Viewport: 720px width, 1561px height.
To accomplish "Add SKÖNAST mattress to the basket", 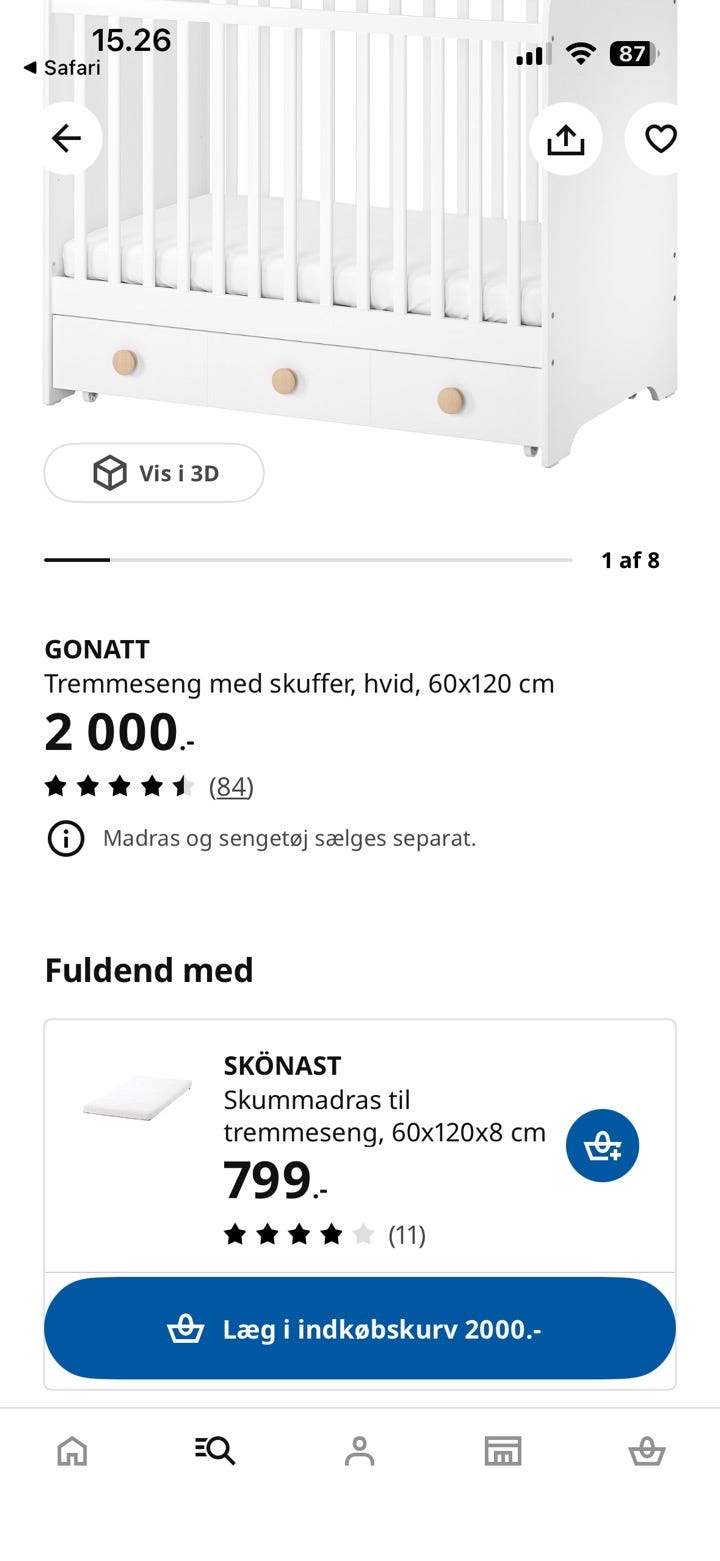I will click(602, 1146).
